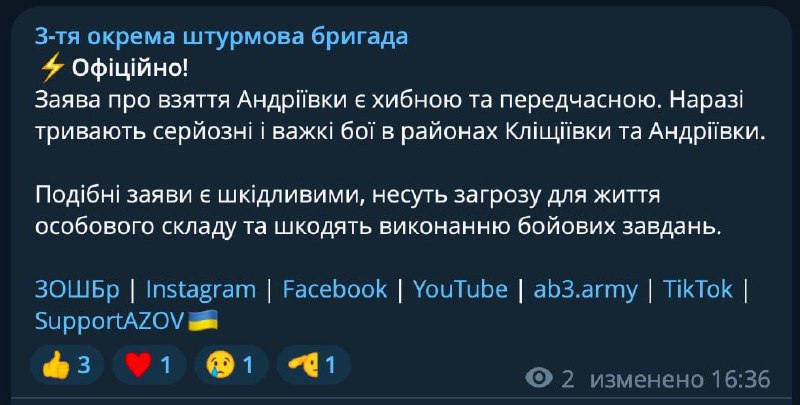Add a thumbs-up reaction
Viewport: 800px width, 405px height.
point(66,365)
